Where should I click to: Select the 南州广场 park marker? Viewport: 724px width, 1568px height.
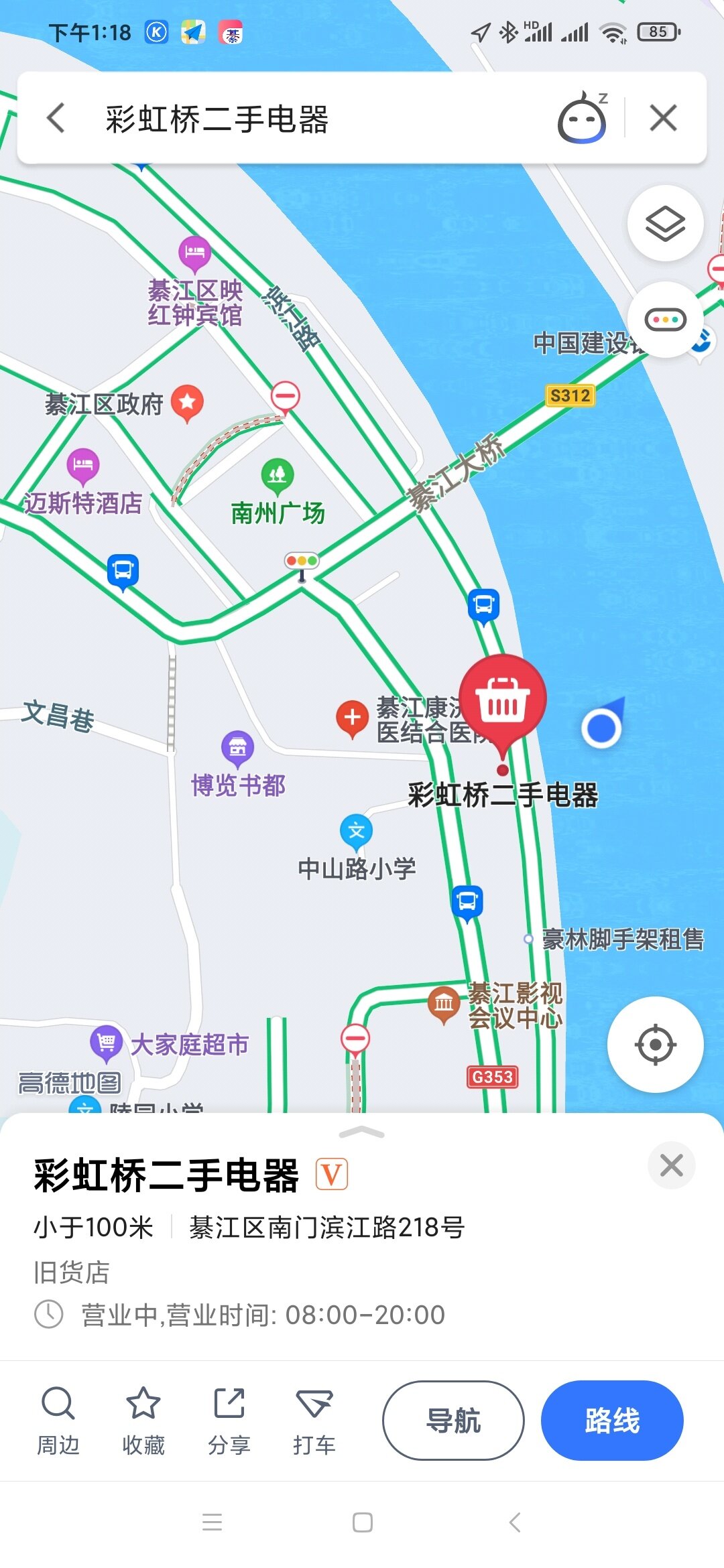[x=278, y=474]
